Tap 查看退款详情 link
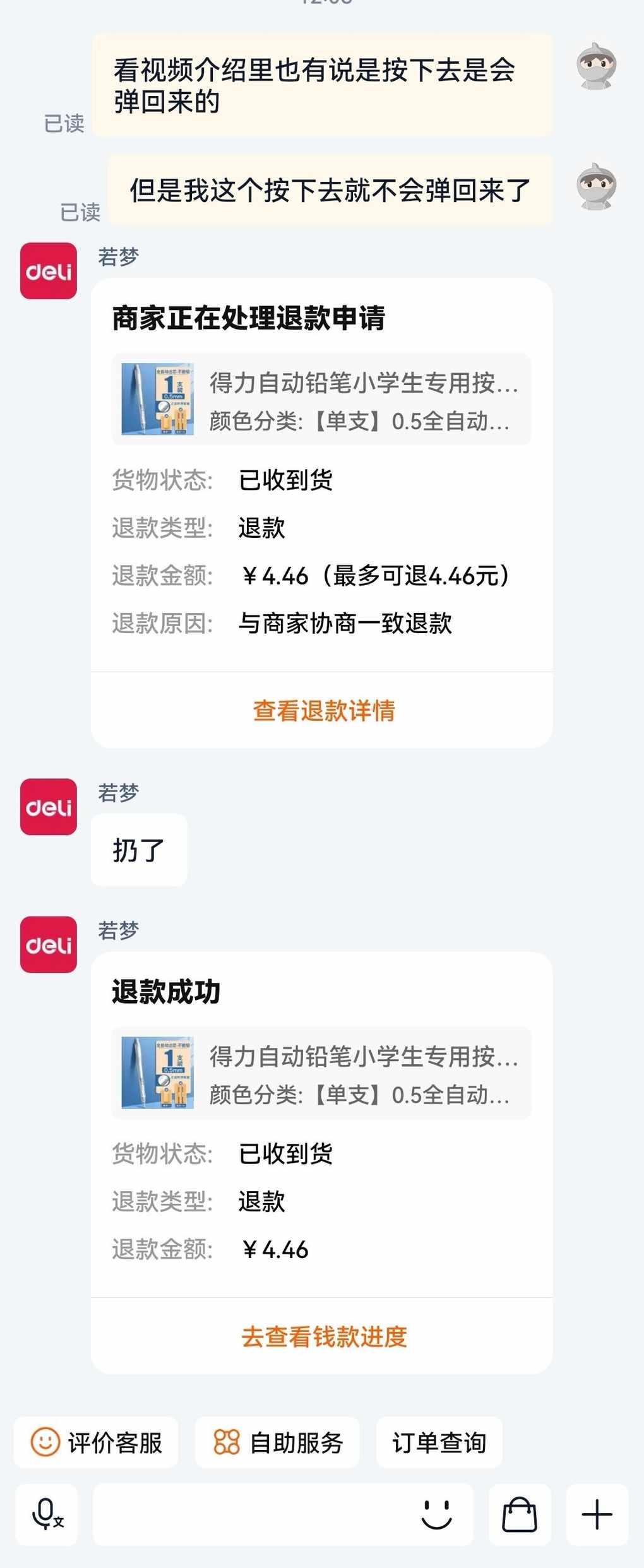Screen dimensions: 644x1568 tap(323, 710)
